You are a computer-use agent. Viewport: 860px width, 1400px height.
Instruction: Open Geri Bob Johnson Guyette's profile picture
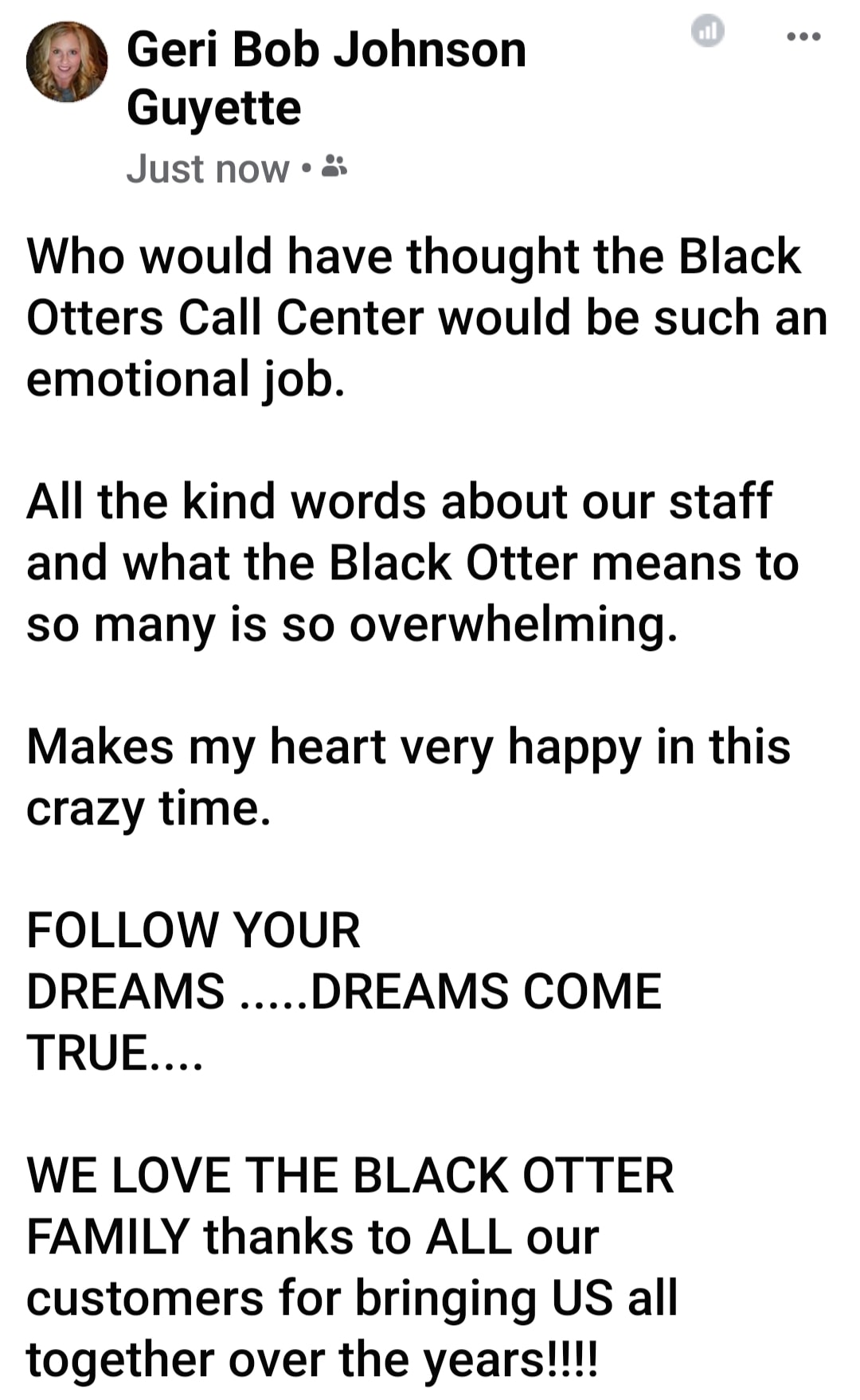(x=67, y=62)
